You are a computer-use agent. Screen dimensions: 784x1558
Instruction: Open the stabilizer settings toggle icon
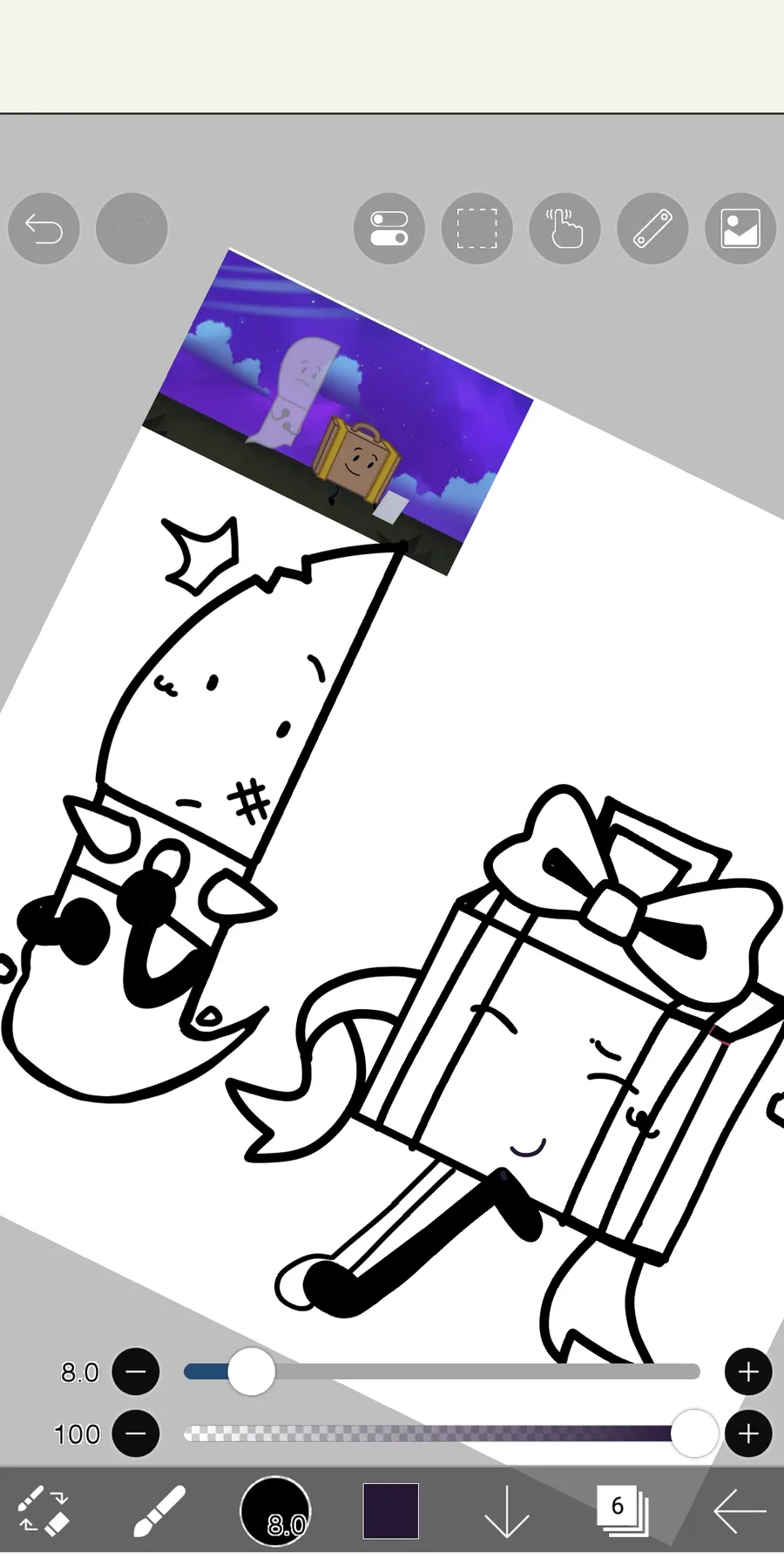click(x=389, y=228)
